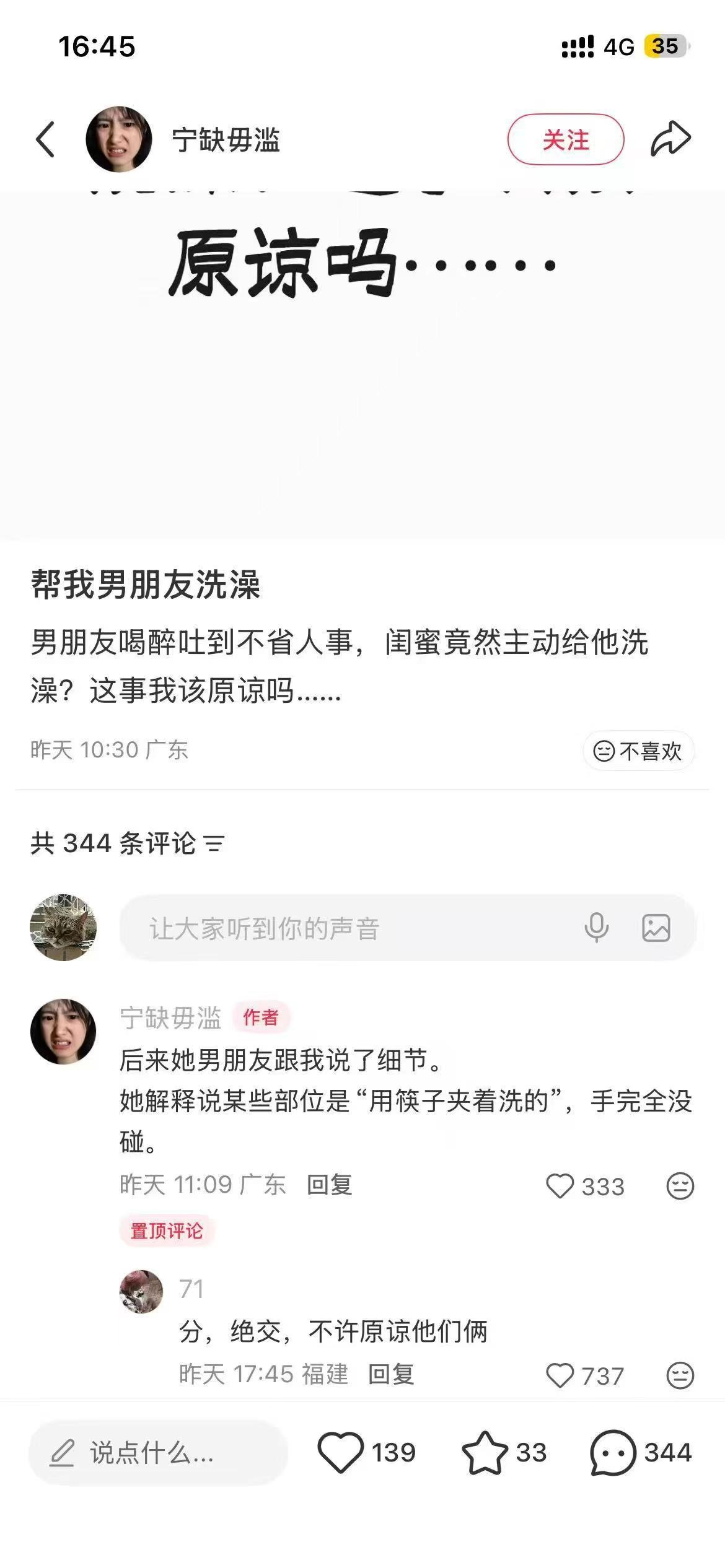The width and height of the screenshot is (725, 1568).
Task: Dislike the author's pinned comment with the face icon
Action: [x=680, y=1187]
